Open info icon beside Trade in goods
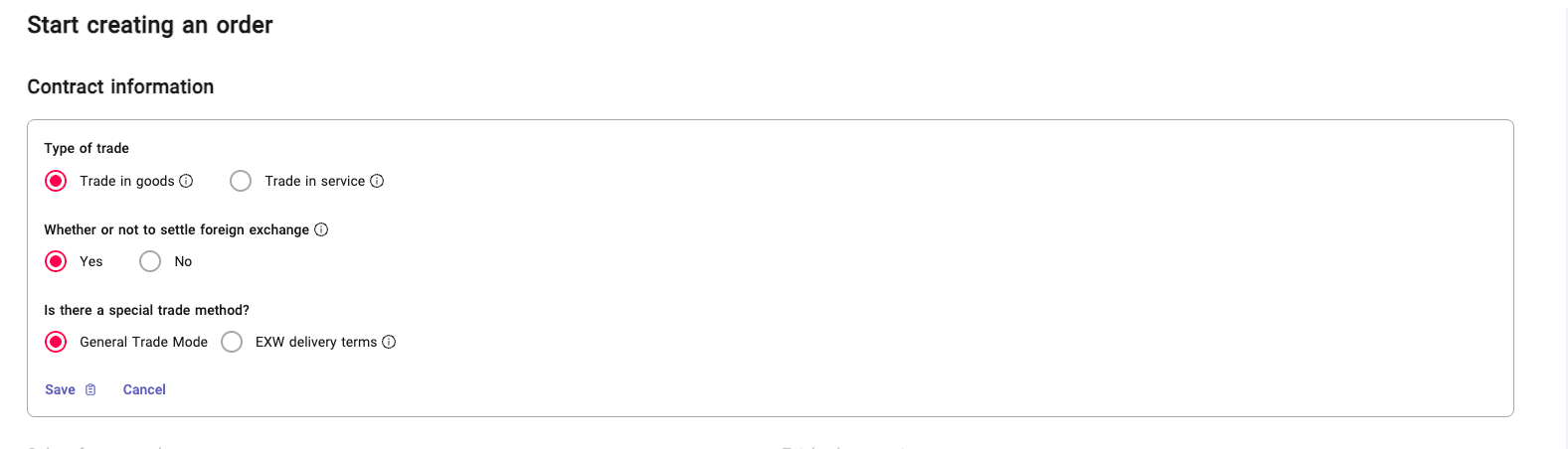 [186, 181]
